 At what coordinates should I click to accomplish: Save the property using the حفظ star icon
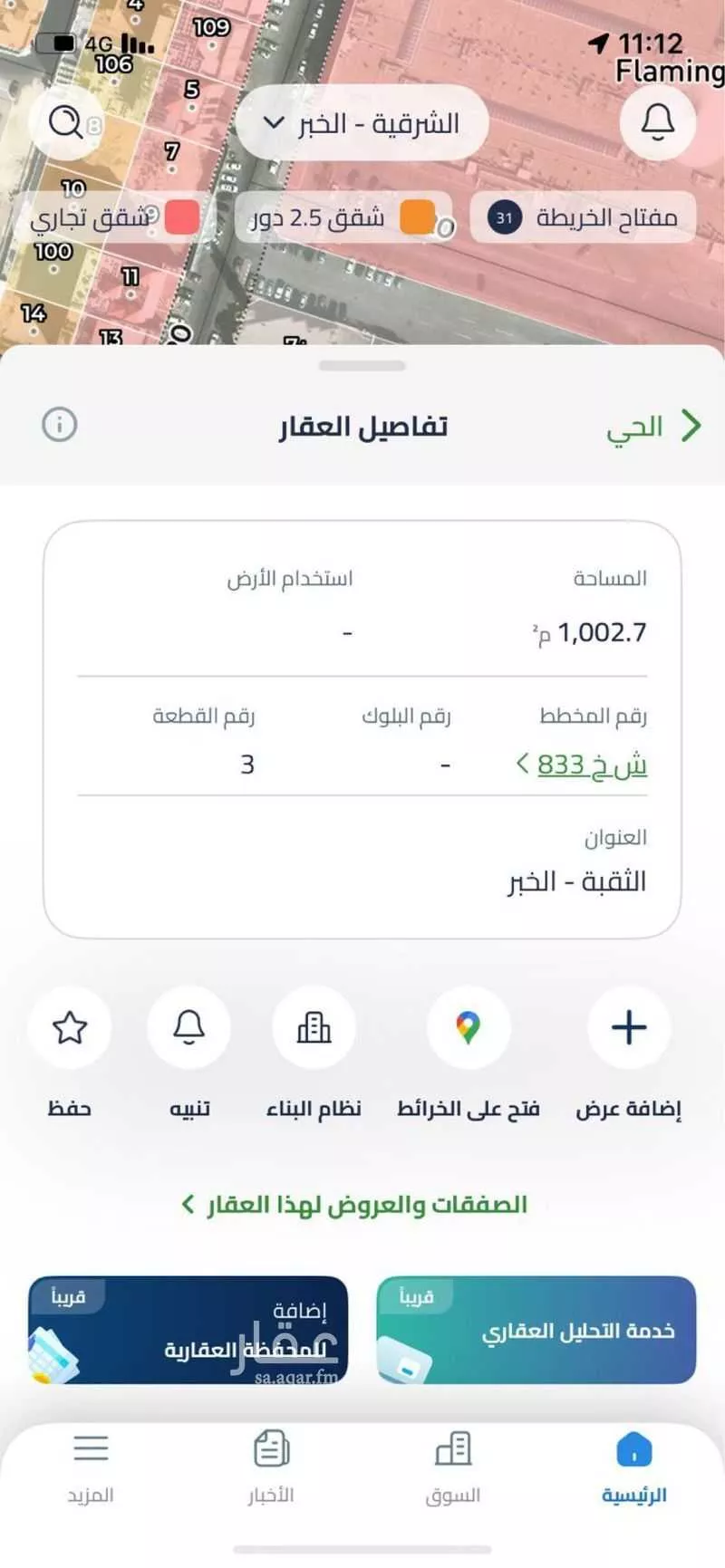pyautogui.click(x=70, y=1027)
